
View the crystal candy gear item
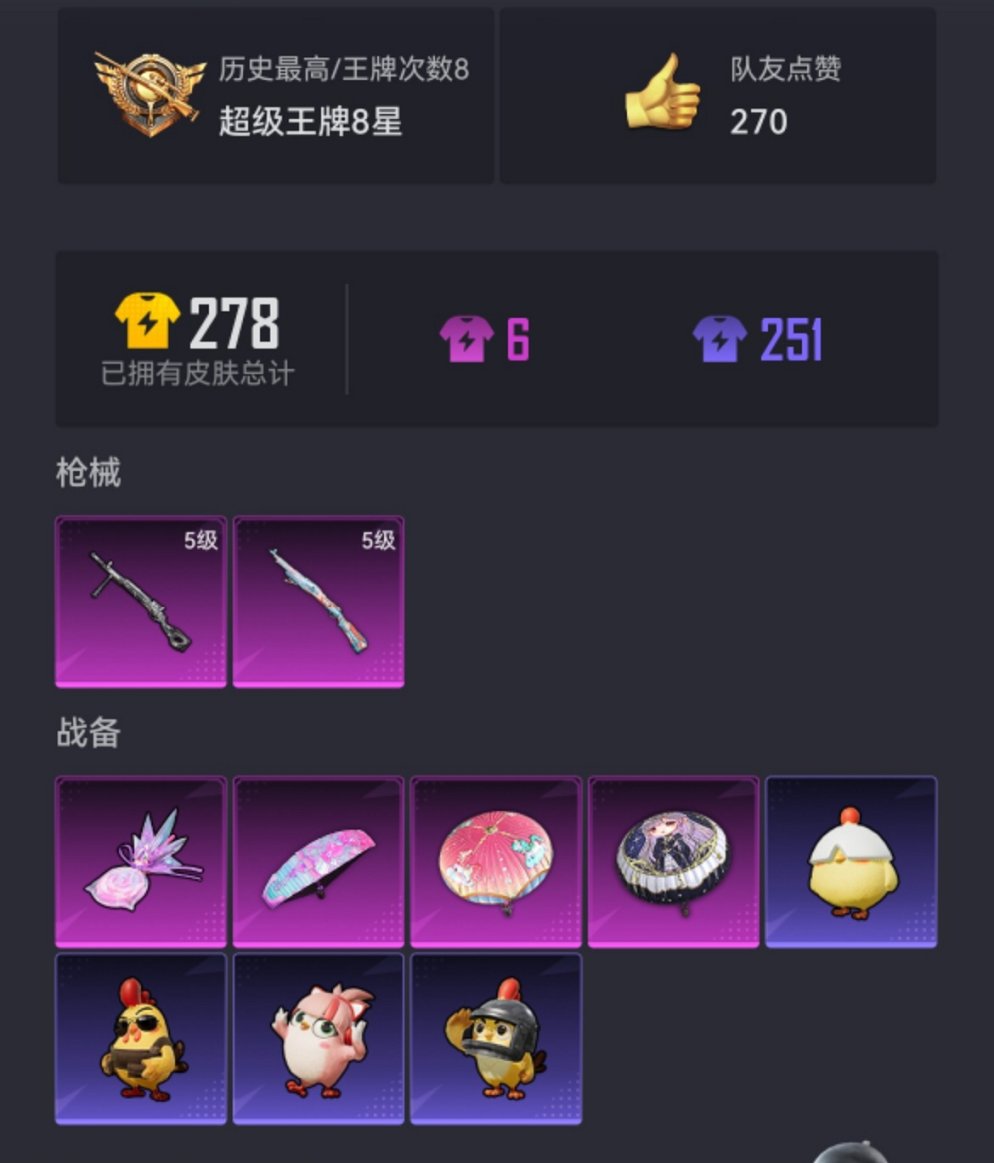tap(140, 861)
